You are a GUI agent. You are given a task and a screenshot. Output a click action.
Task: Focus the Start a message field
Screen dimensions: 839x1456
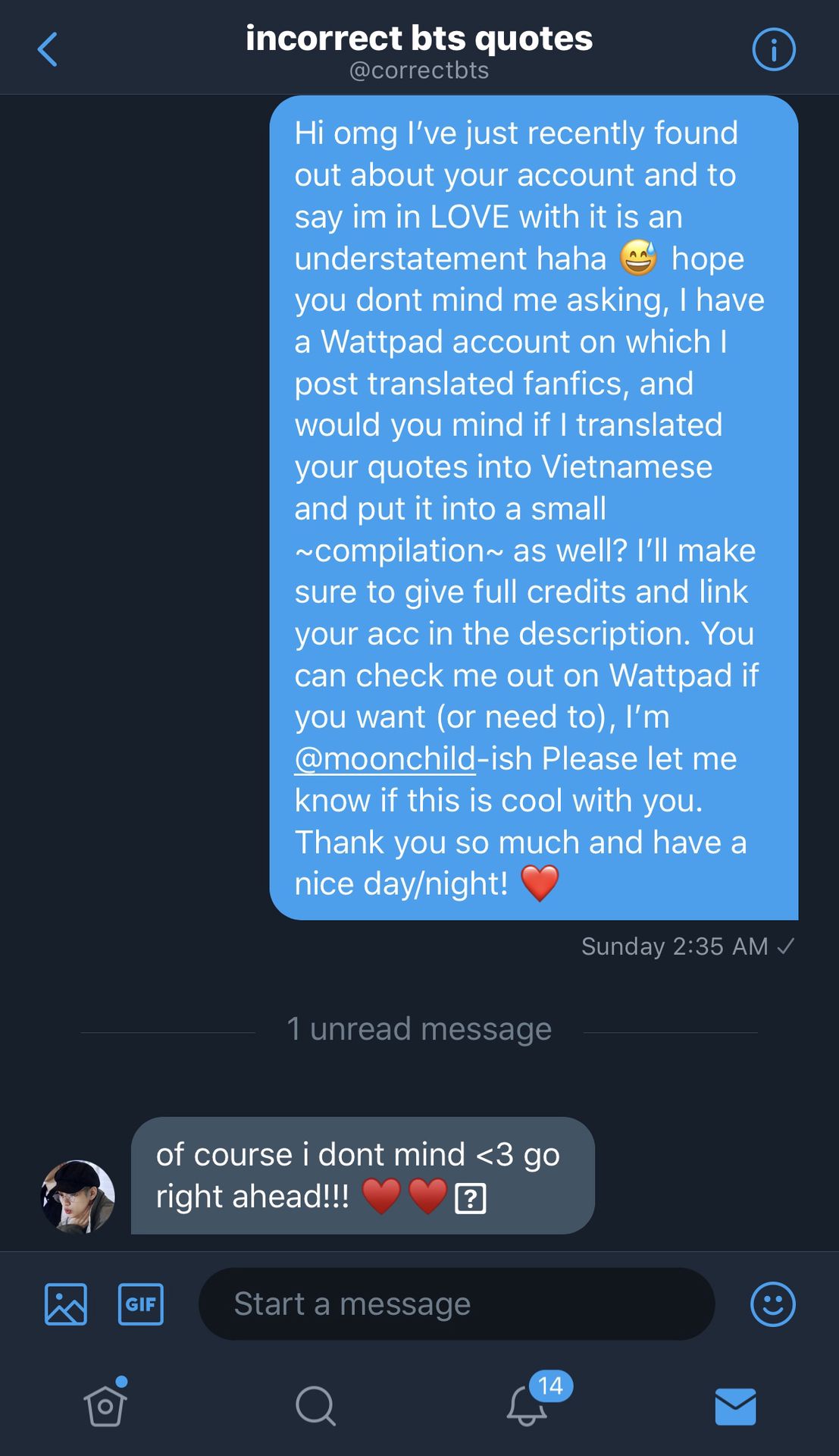tap(455, 1304)
